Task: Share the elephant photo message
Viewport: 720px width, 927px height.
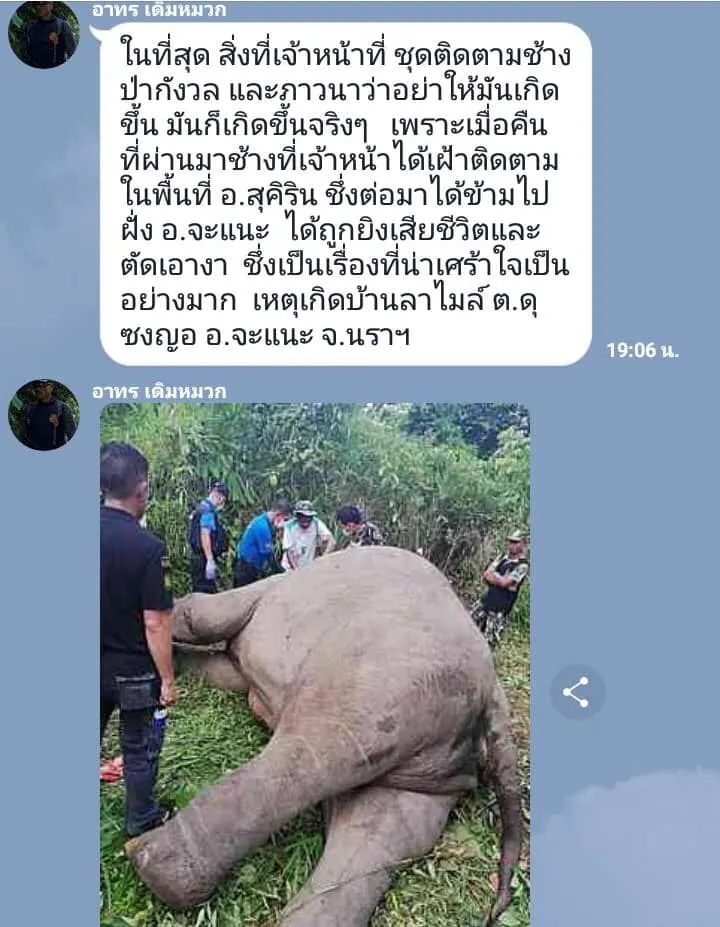Action: (577, 692)
